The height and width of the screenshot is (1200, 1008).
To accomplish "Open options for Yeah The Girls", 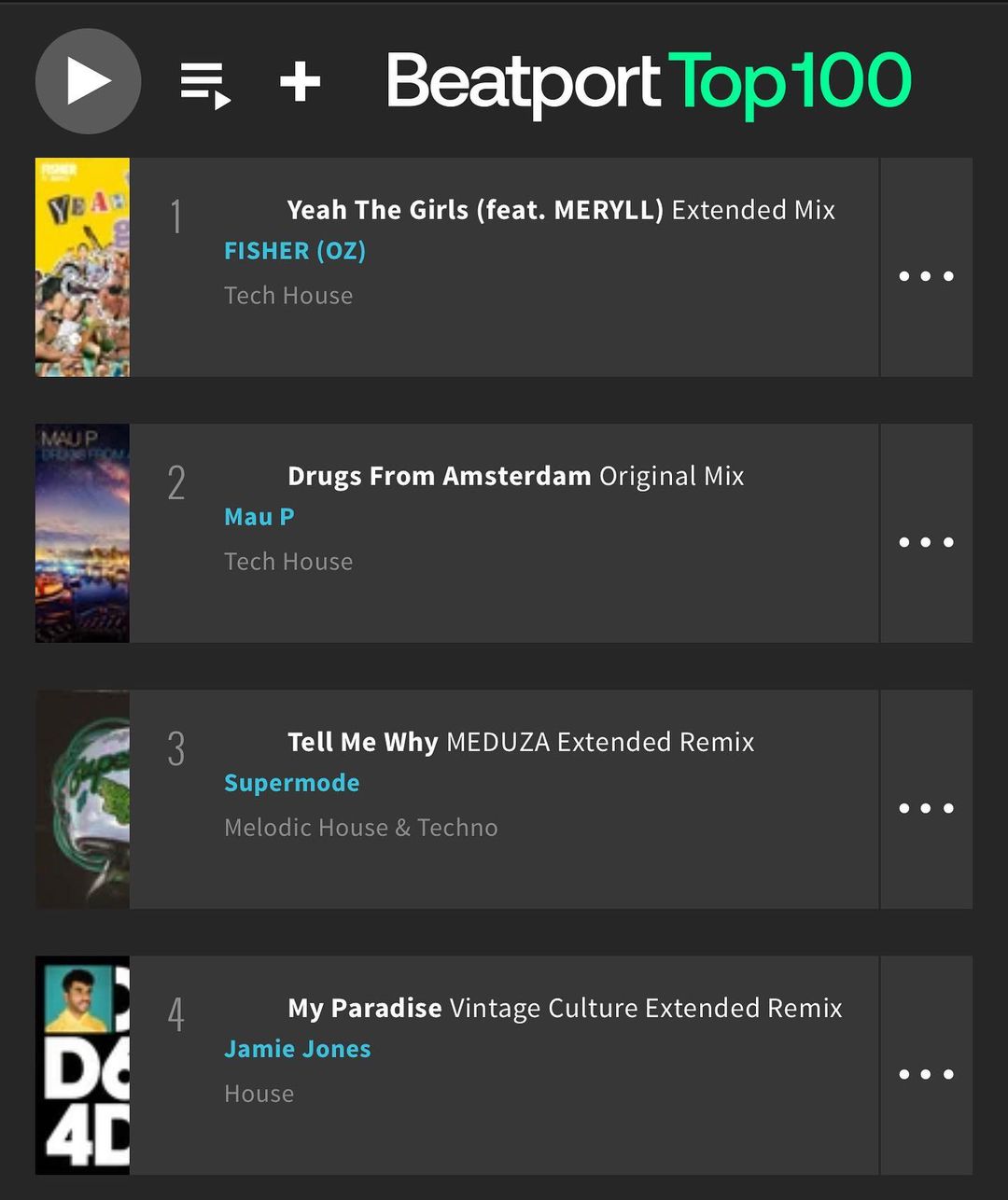I will point(925,276).
